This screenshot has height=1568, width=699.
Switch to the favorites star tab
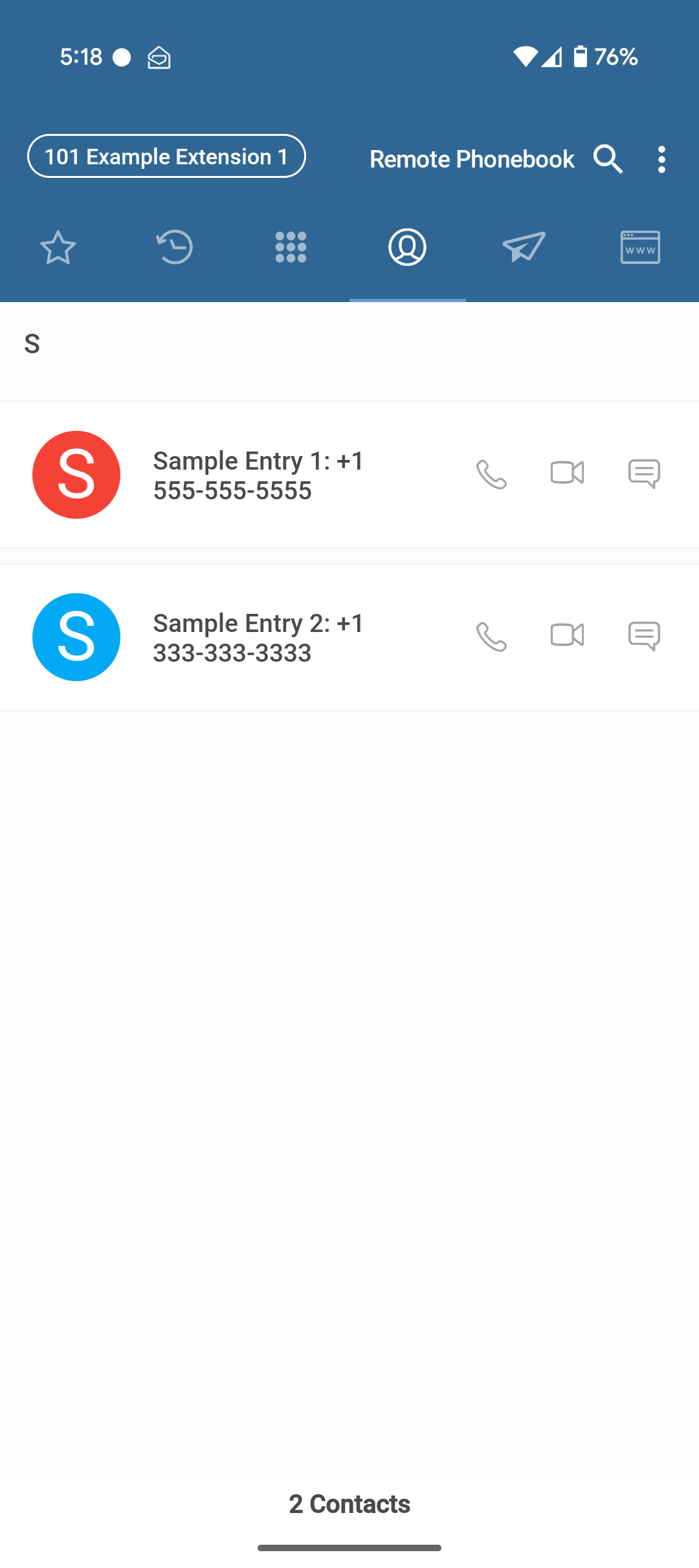58,247
